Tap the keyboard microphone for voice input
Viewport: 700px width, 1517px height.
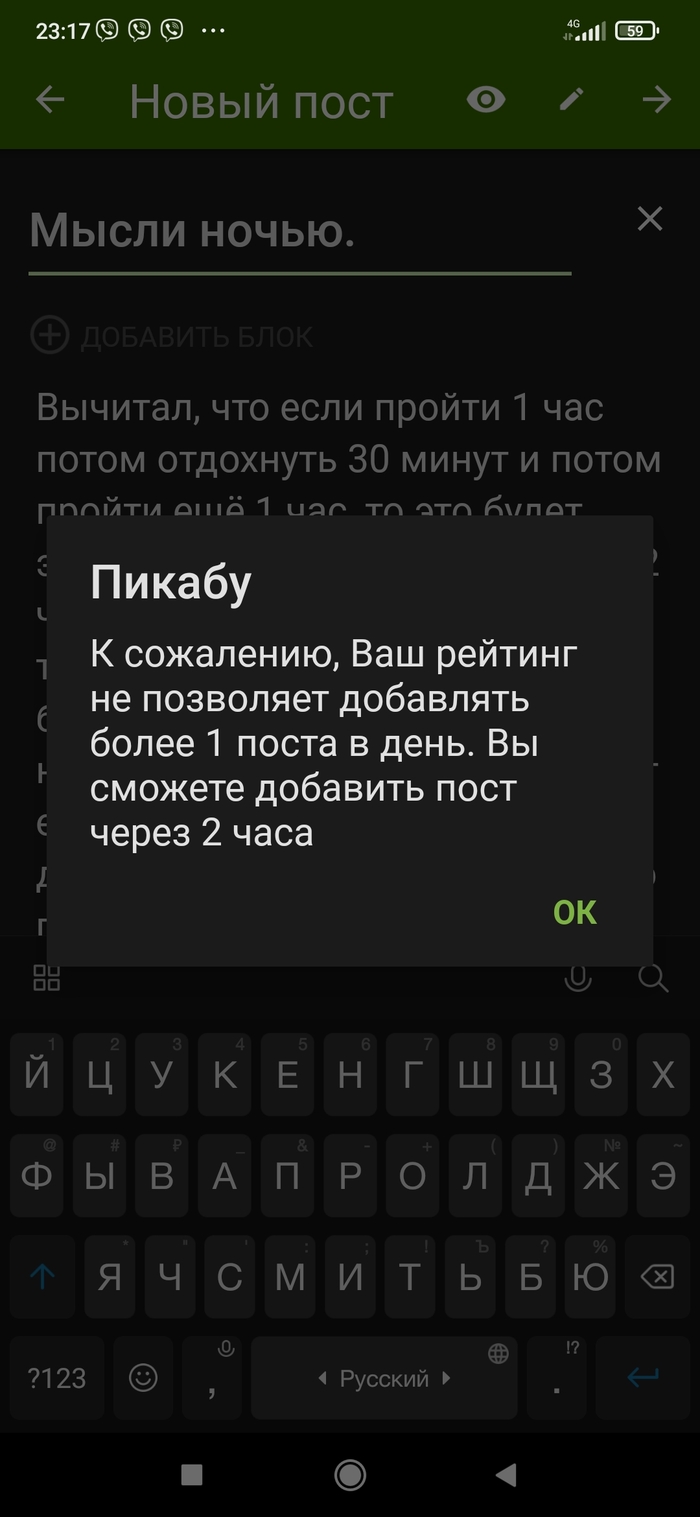pyautogui.click(x=577, y=979)
